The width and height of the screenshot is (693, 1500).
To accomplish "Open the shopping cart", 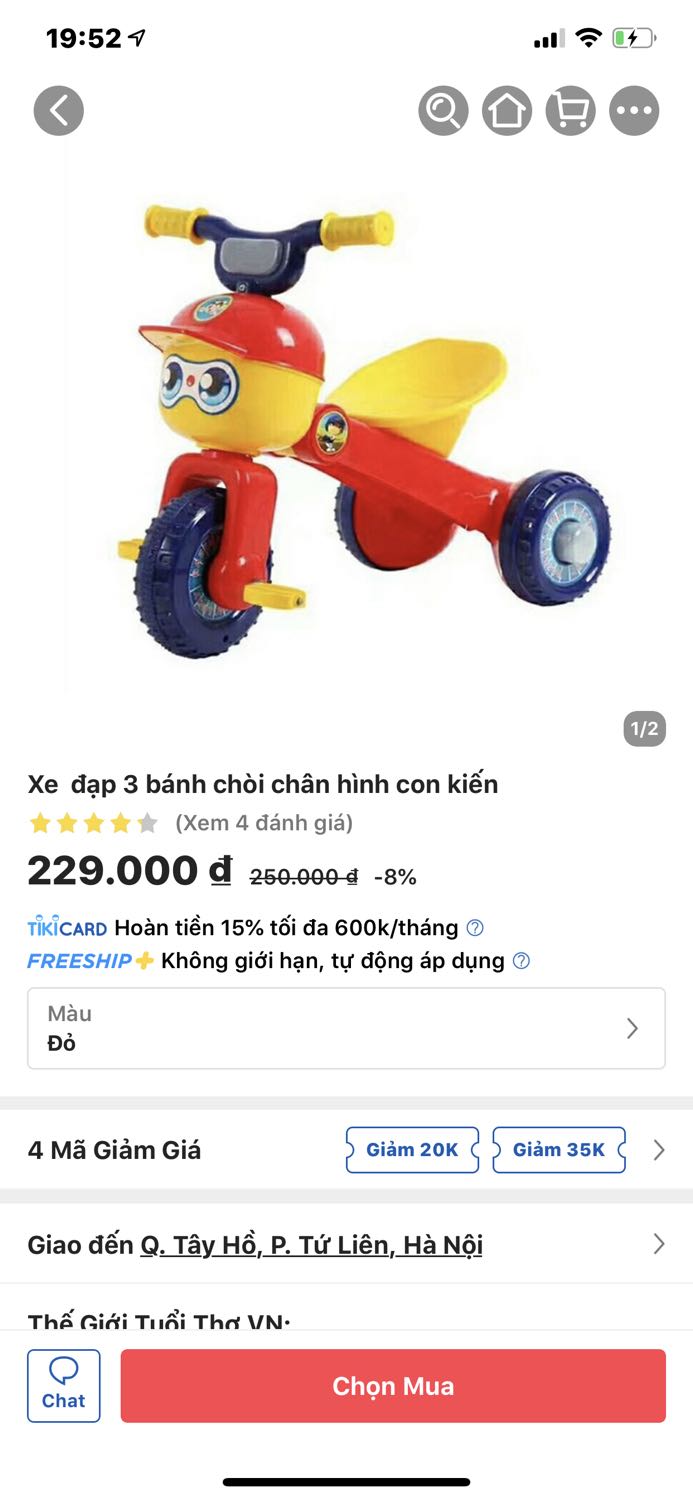I will (571, 110).
